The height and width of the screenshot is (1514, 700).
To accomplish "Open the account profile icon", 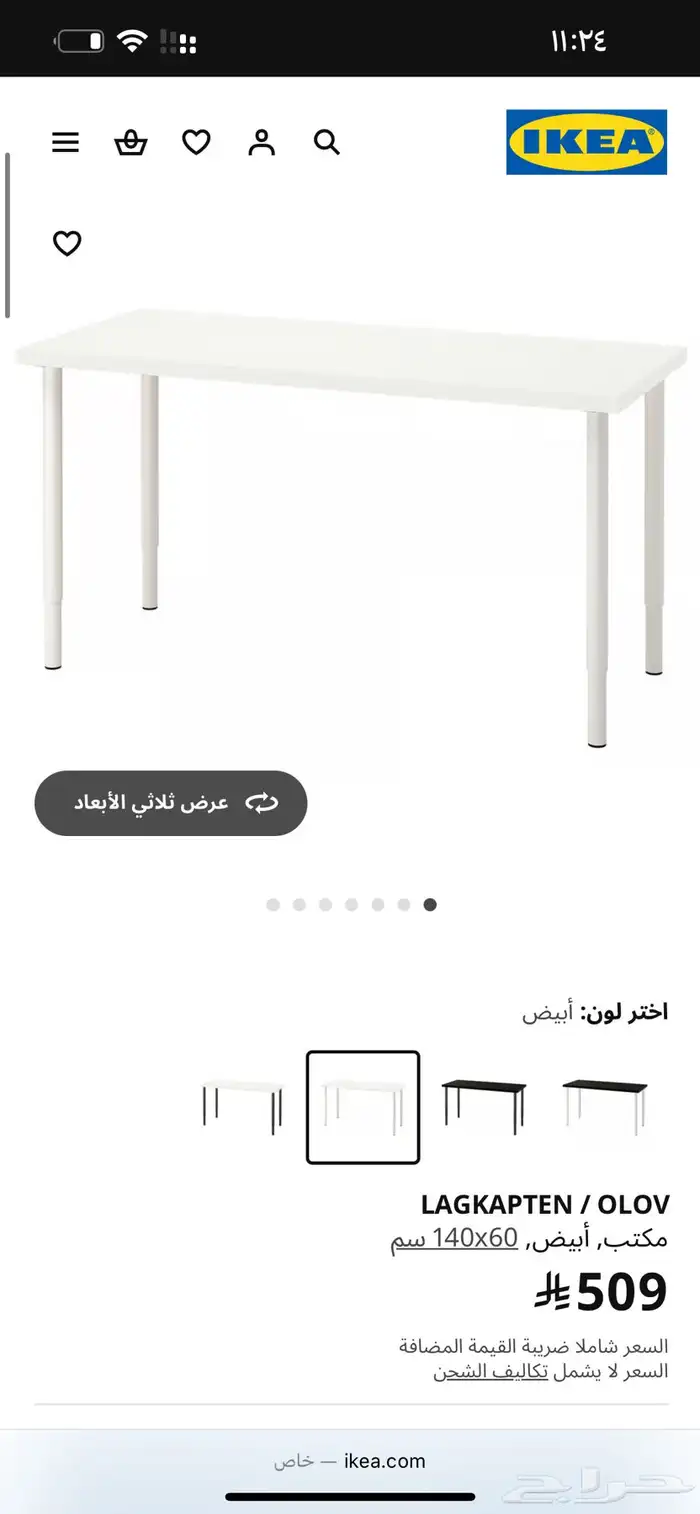I will [262, 143].
